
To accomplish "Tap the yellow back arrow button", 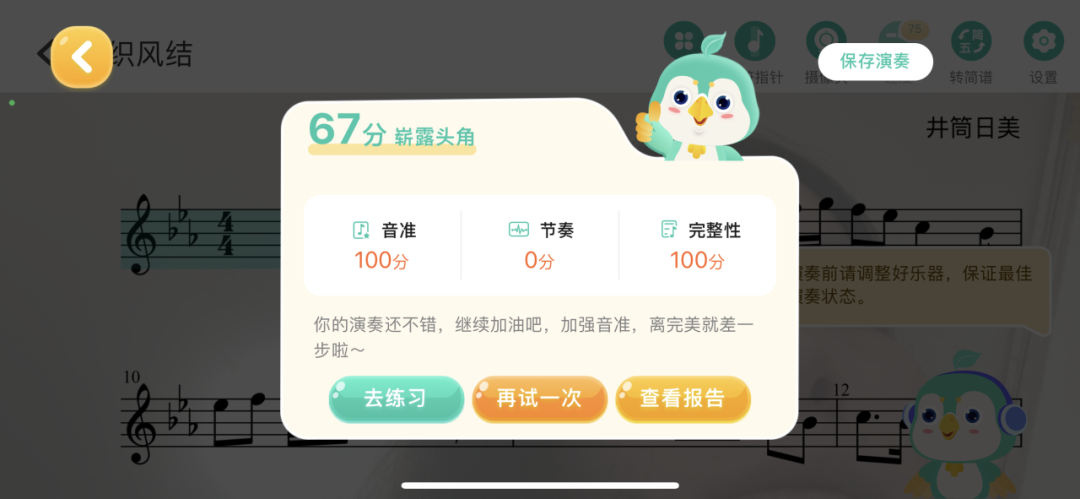I will (x=81, y=57).
